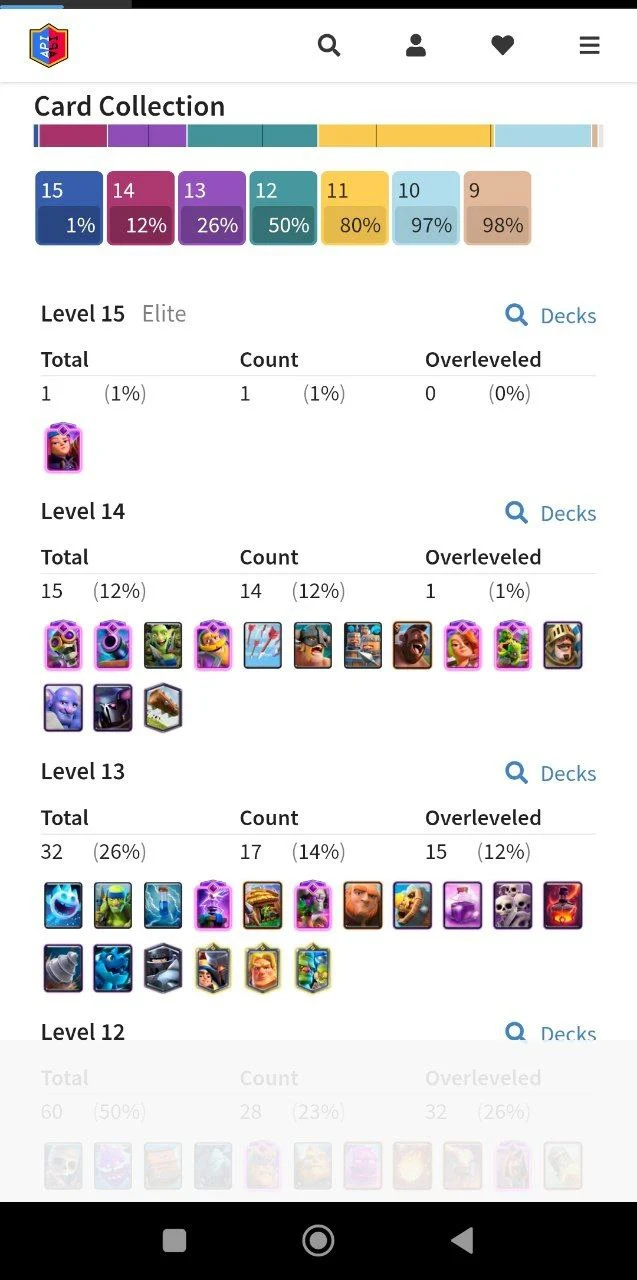Tap the RoyaleAPI logo
The image size is (637, 1280).
click(x=48, y=45)
